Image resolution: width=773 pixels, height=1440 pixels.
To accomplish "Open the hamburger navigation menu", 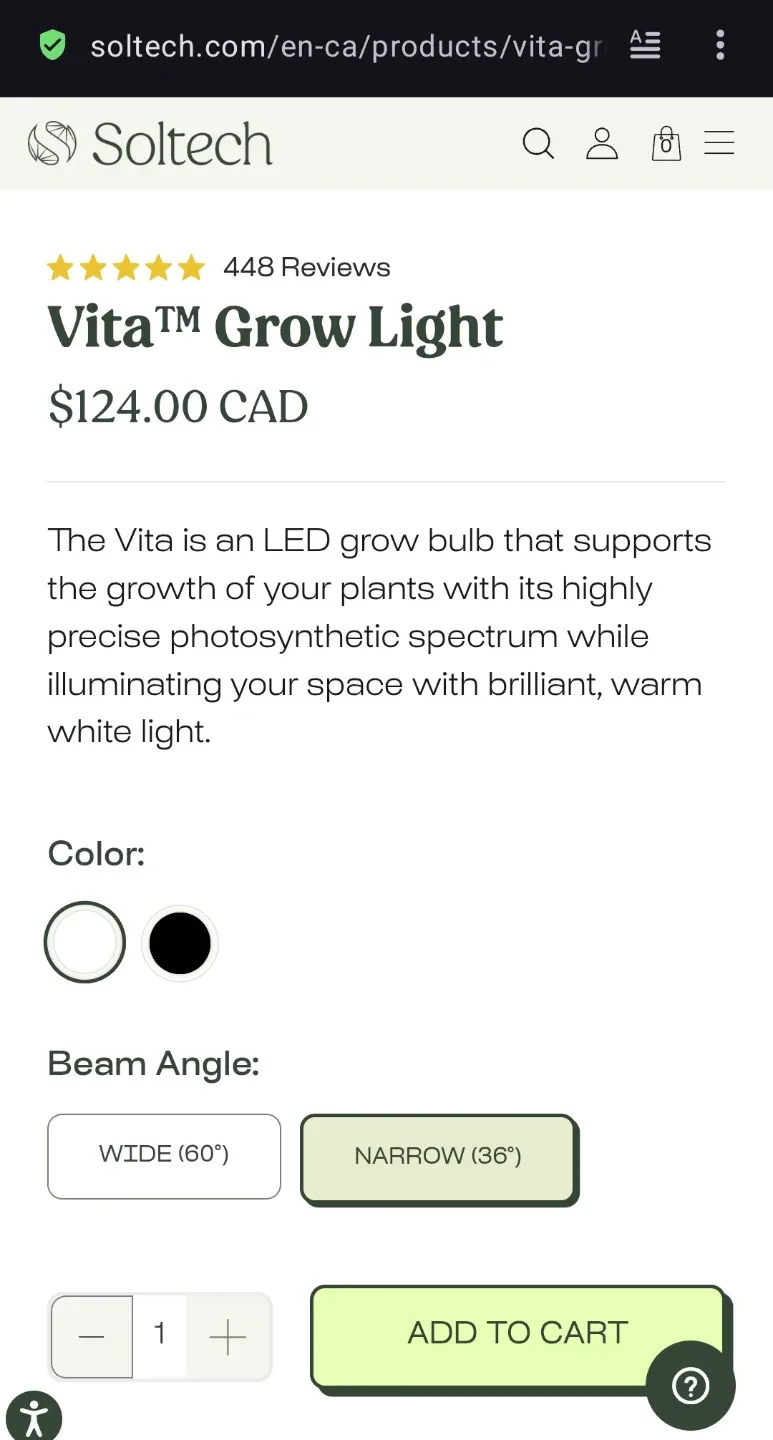I will tap(719, 143).
